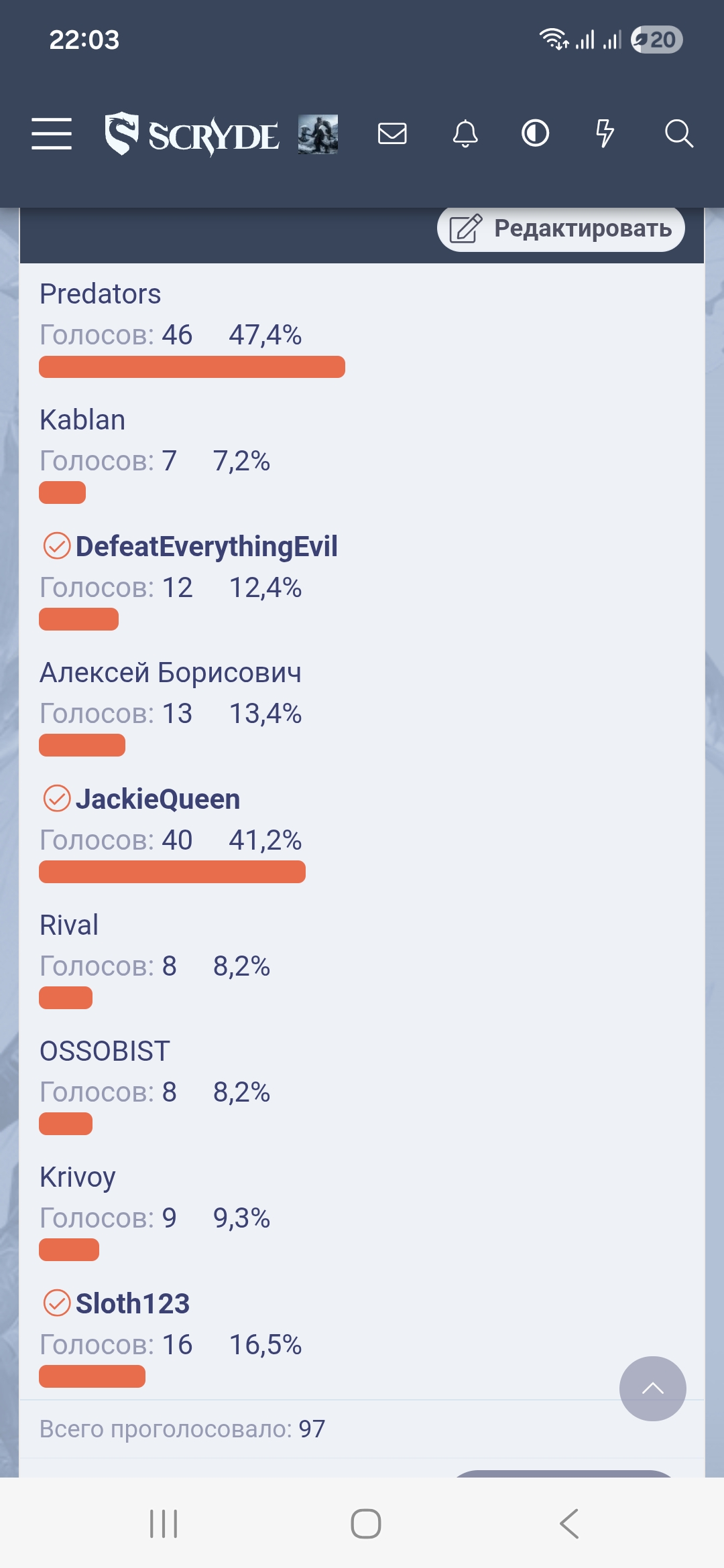Toggle the dark/light theme

click(x=536, y=133)
